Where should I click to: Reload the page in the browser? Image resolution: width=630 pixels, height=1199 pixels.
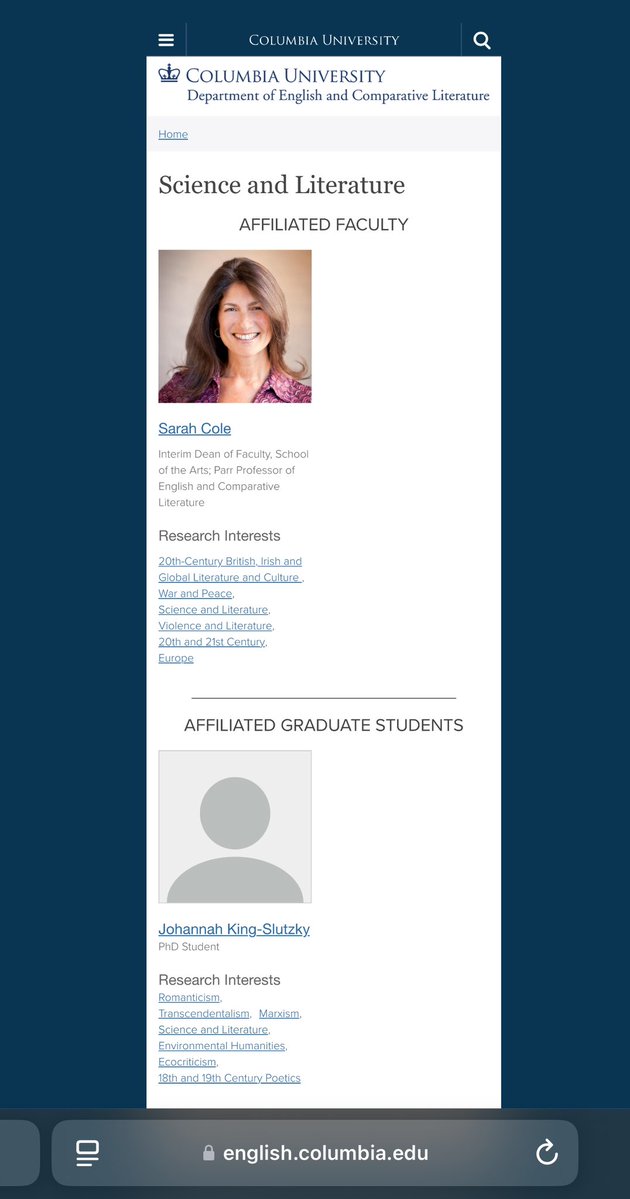point(547,1153)
